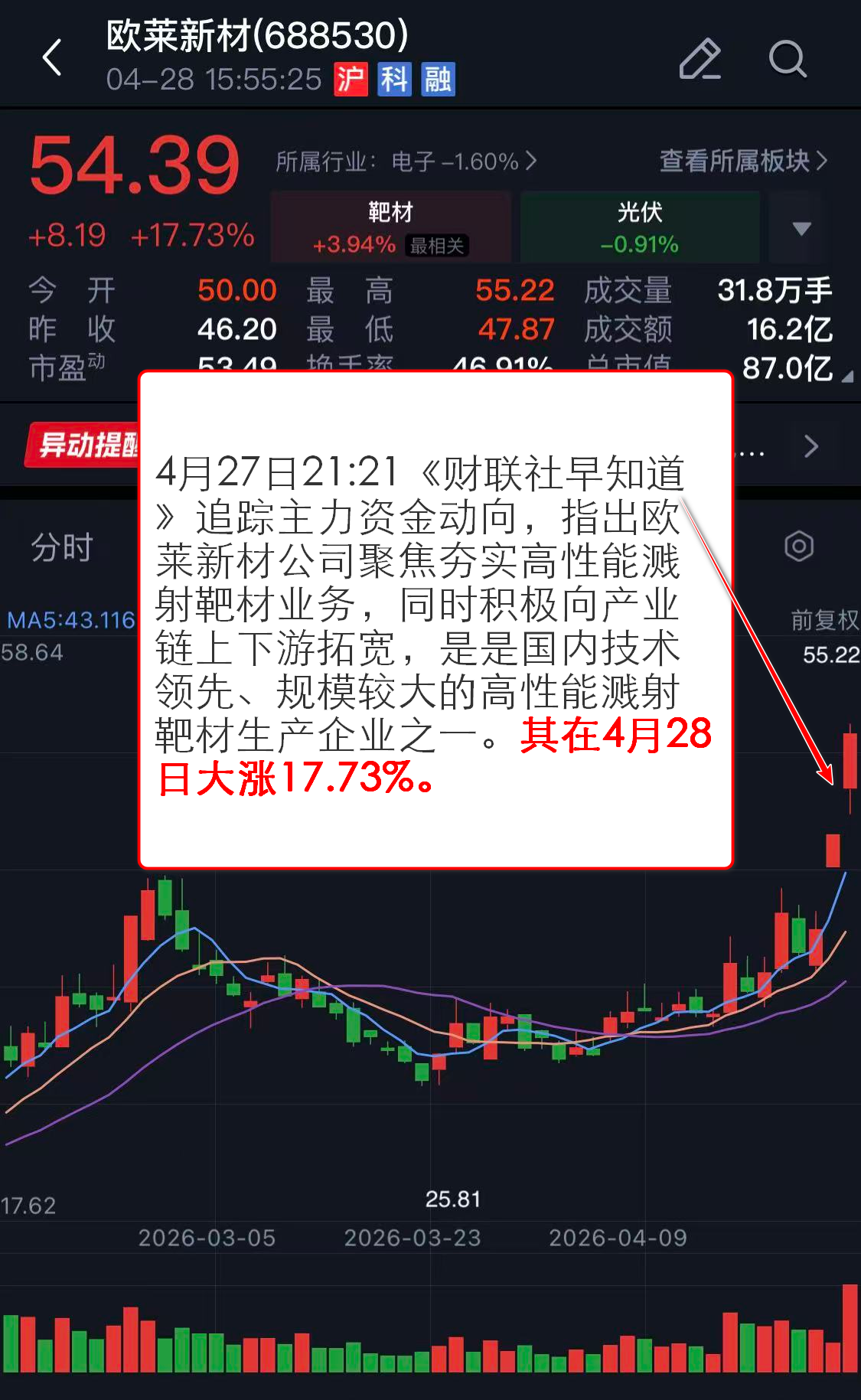Change the 前复权 price adjustment option
This screenshot has width=861, height=1400.
coord(824,619)
